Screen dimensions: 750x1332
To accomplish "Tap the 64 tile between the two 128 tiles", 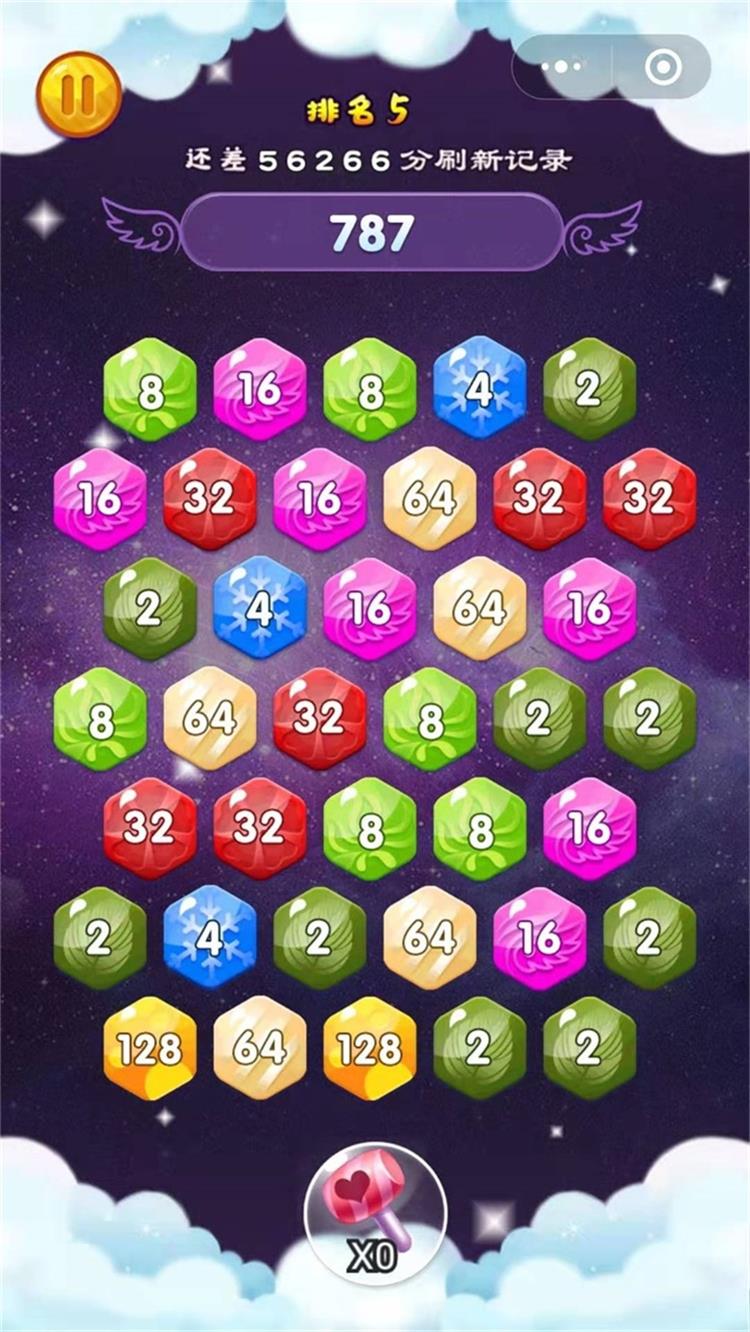I will coord(260,1047).
